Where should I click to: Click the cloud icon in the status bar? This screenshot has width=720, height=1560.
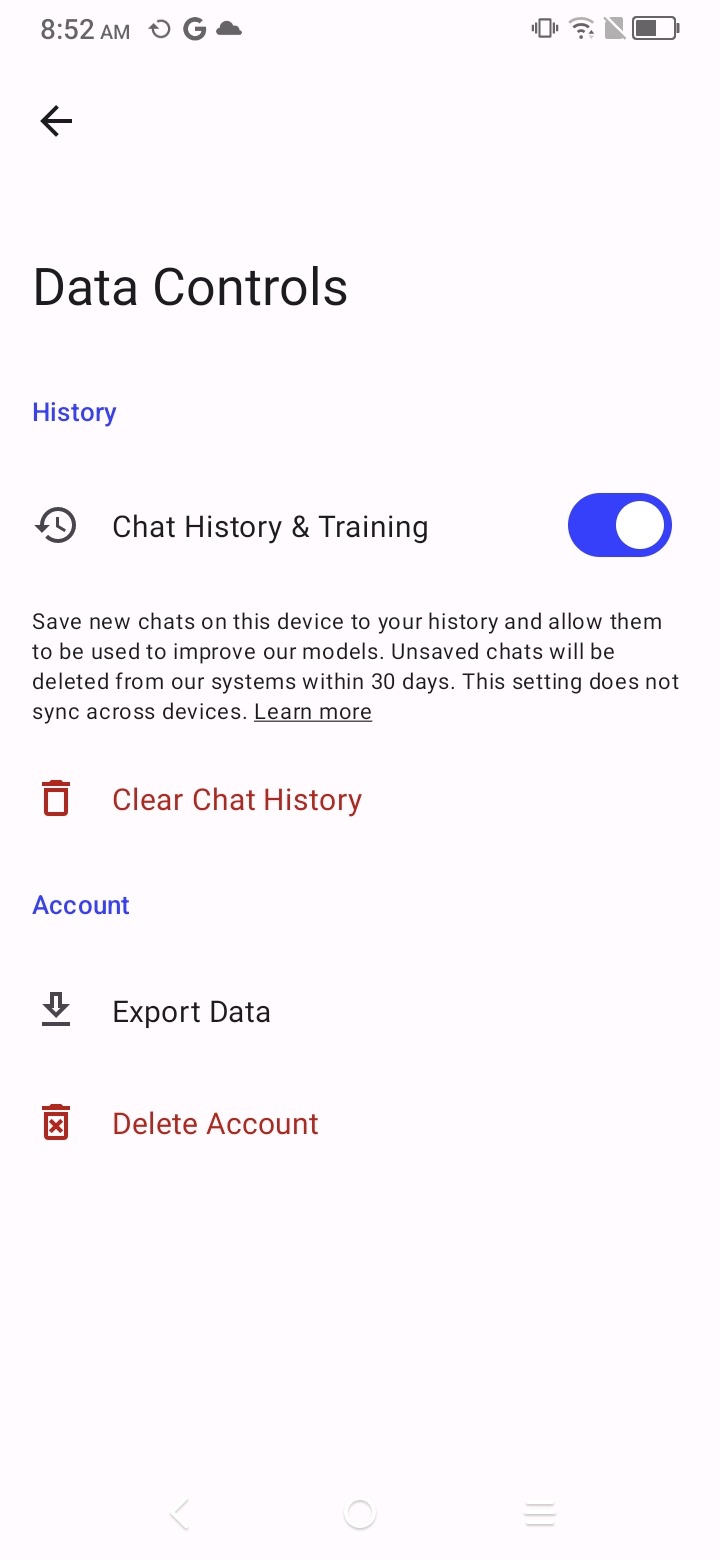click(x=229, y=29)
